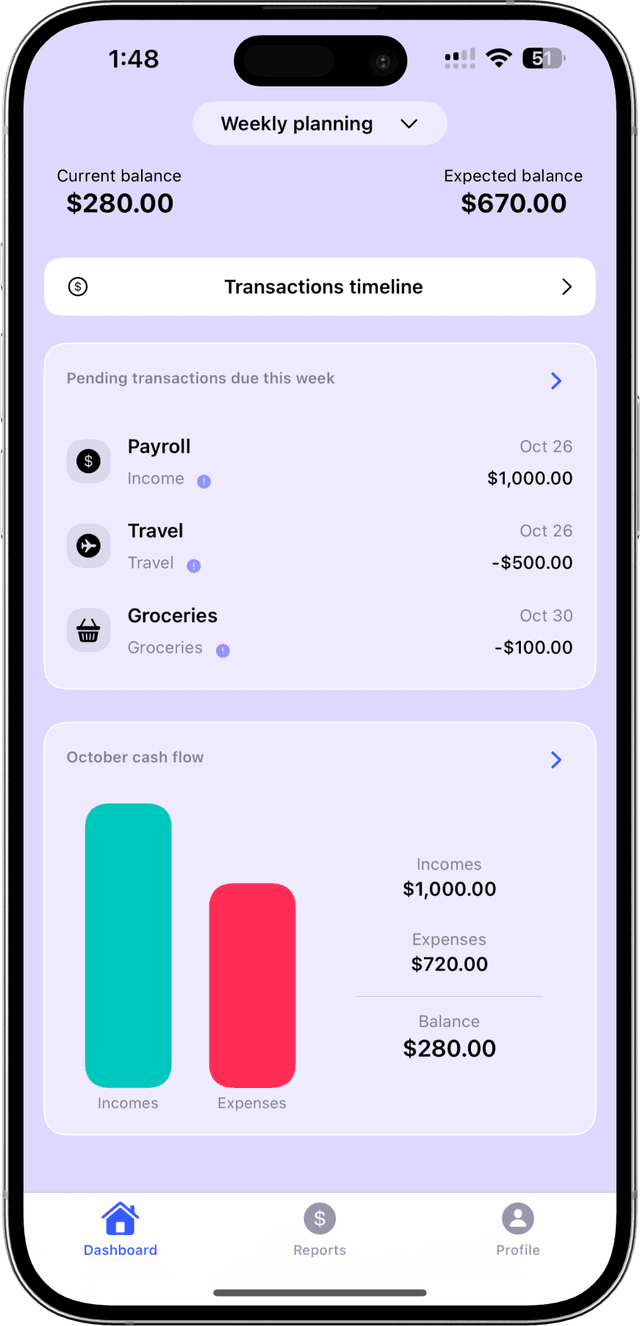Switch to the Profile tab
The image size is (640, 1326).
518,1230
